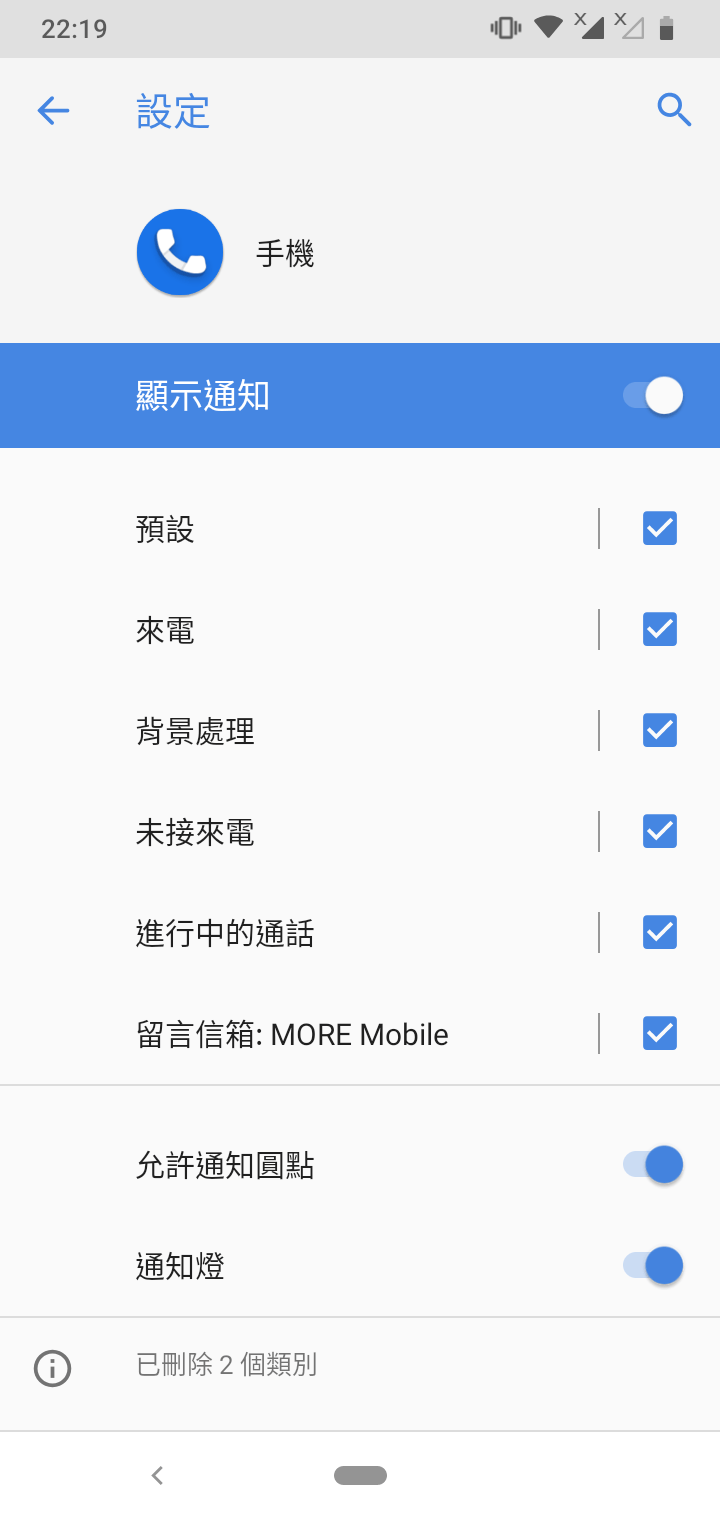The image size is (720, 1520).
Task: Uncheck the 來電 checkbox
Action: click(659, 629)
